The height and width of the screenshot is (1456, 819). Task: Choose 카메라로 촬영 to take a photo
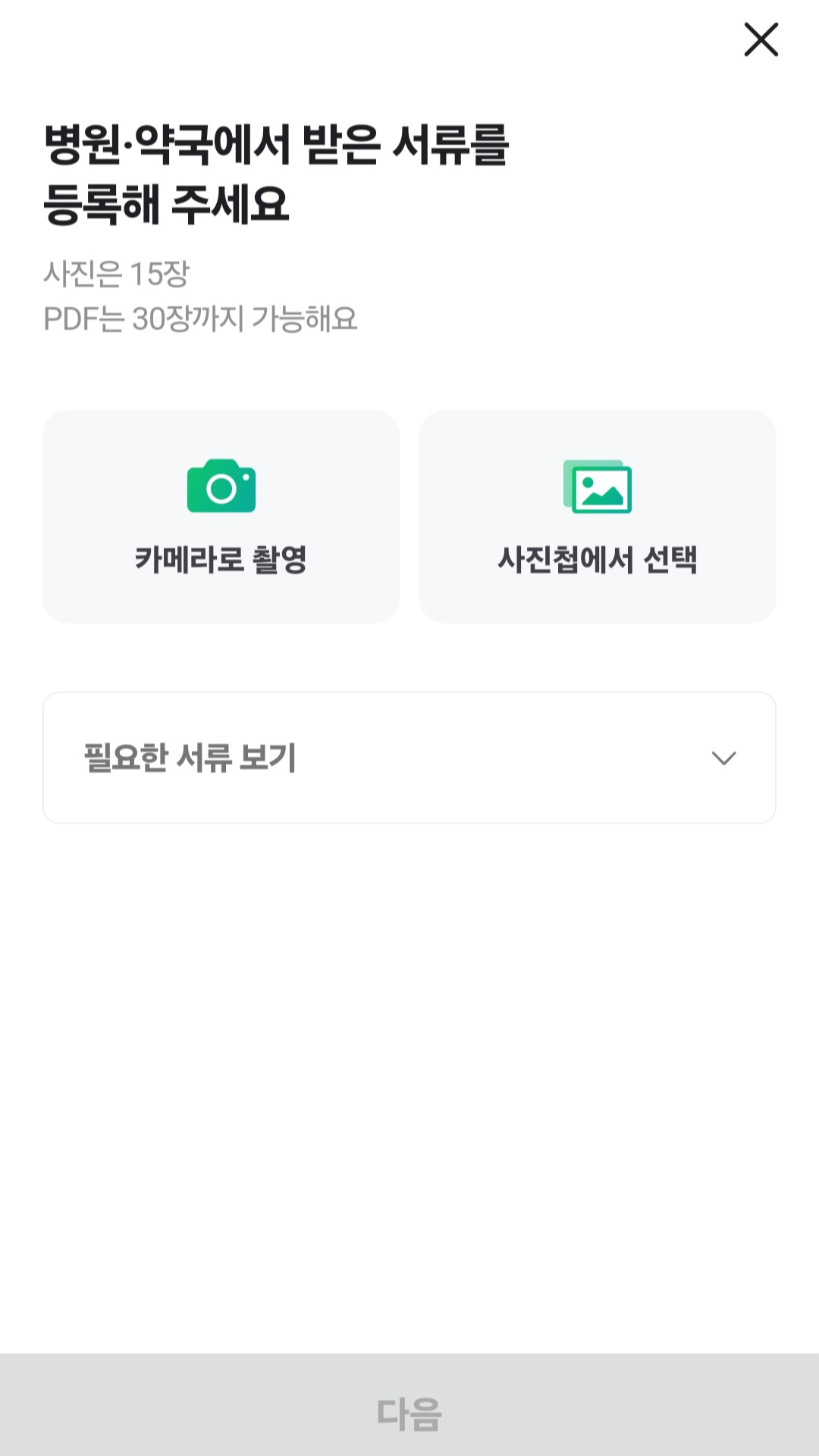(221, 516)
